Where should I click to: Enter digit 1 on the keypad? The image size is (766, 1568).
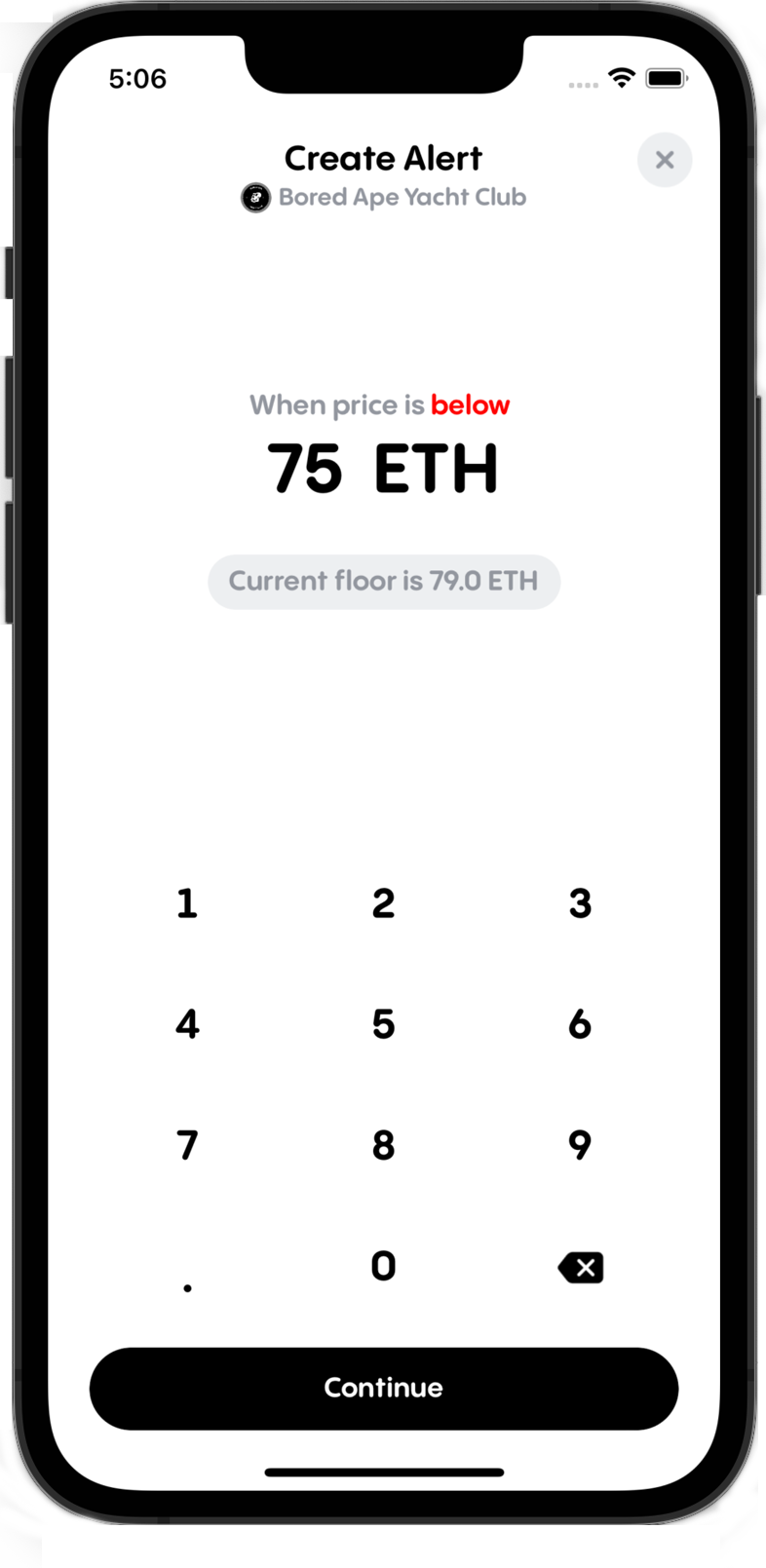coord(187,903)
